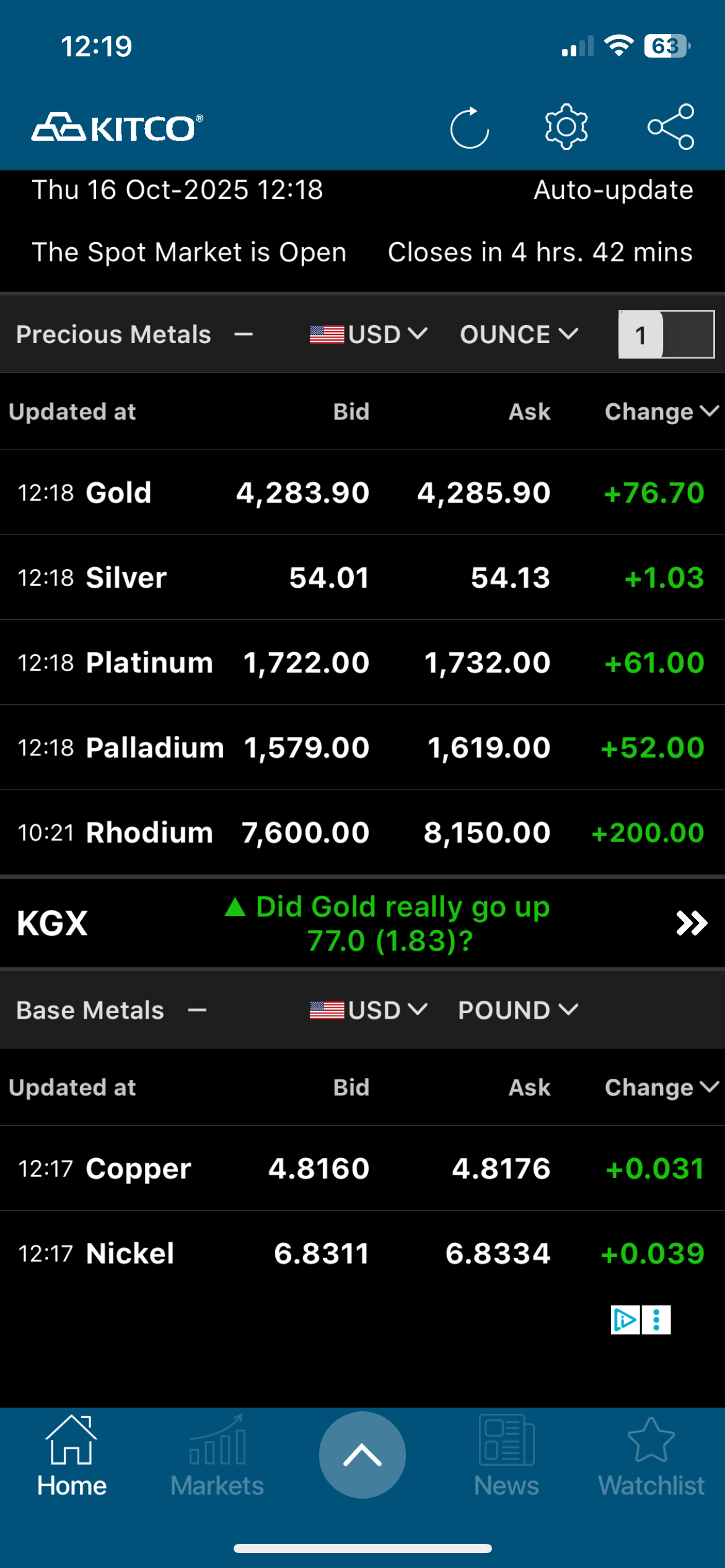
Task: Switch to the Markets tab
Action: click(x=217, y=1455)
